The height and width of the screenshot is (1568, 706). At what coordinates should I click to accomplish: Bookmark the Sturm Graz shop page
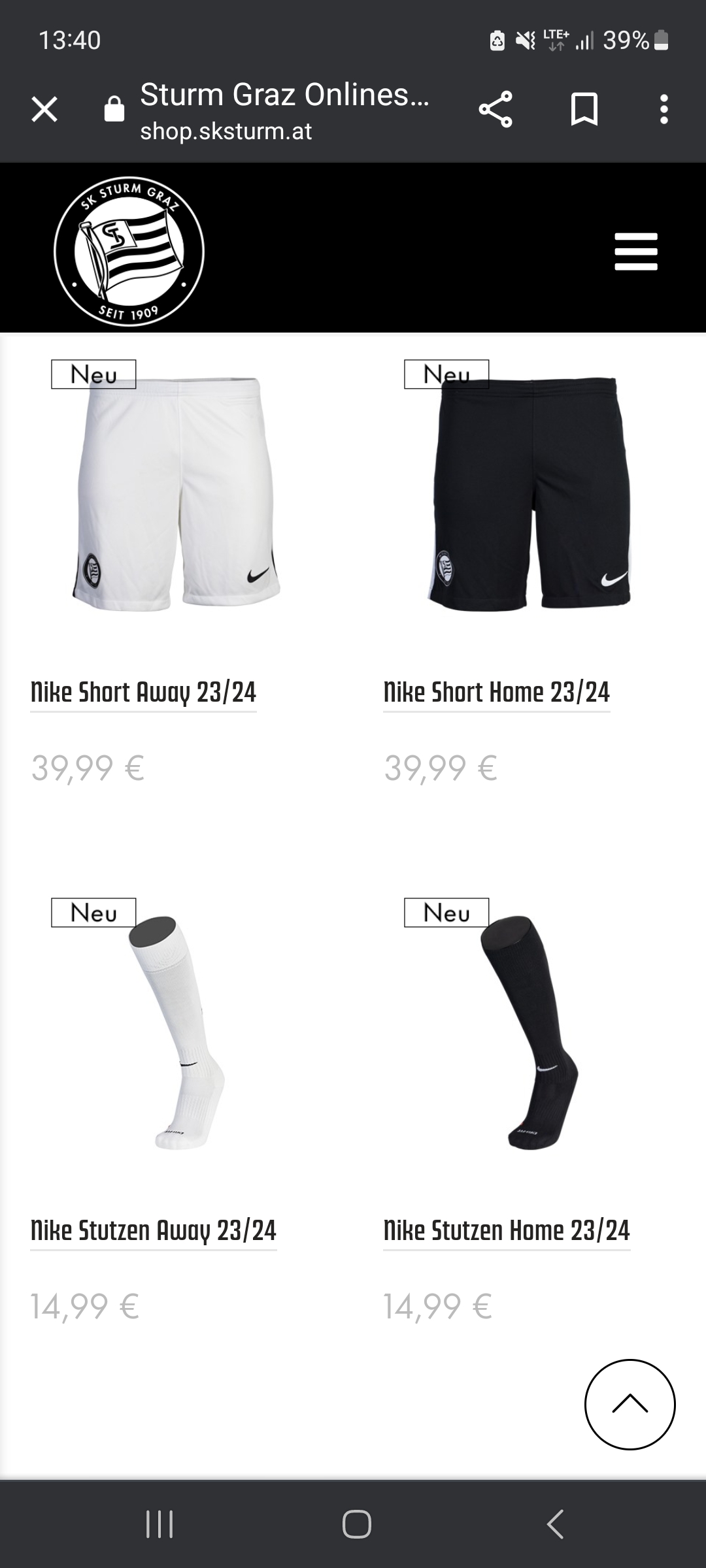584,109
